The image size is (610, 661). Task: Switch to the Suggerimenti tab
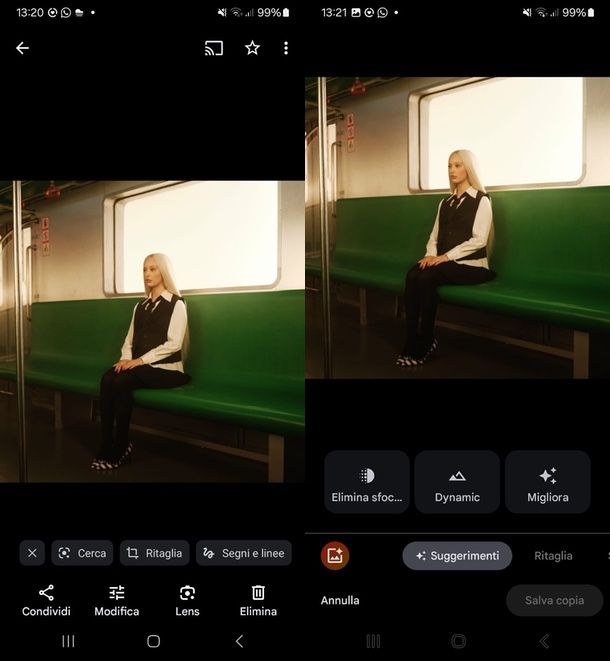(x=457, y=556)
